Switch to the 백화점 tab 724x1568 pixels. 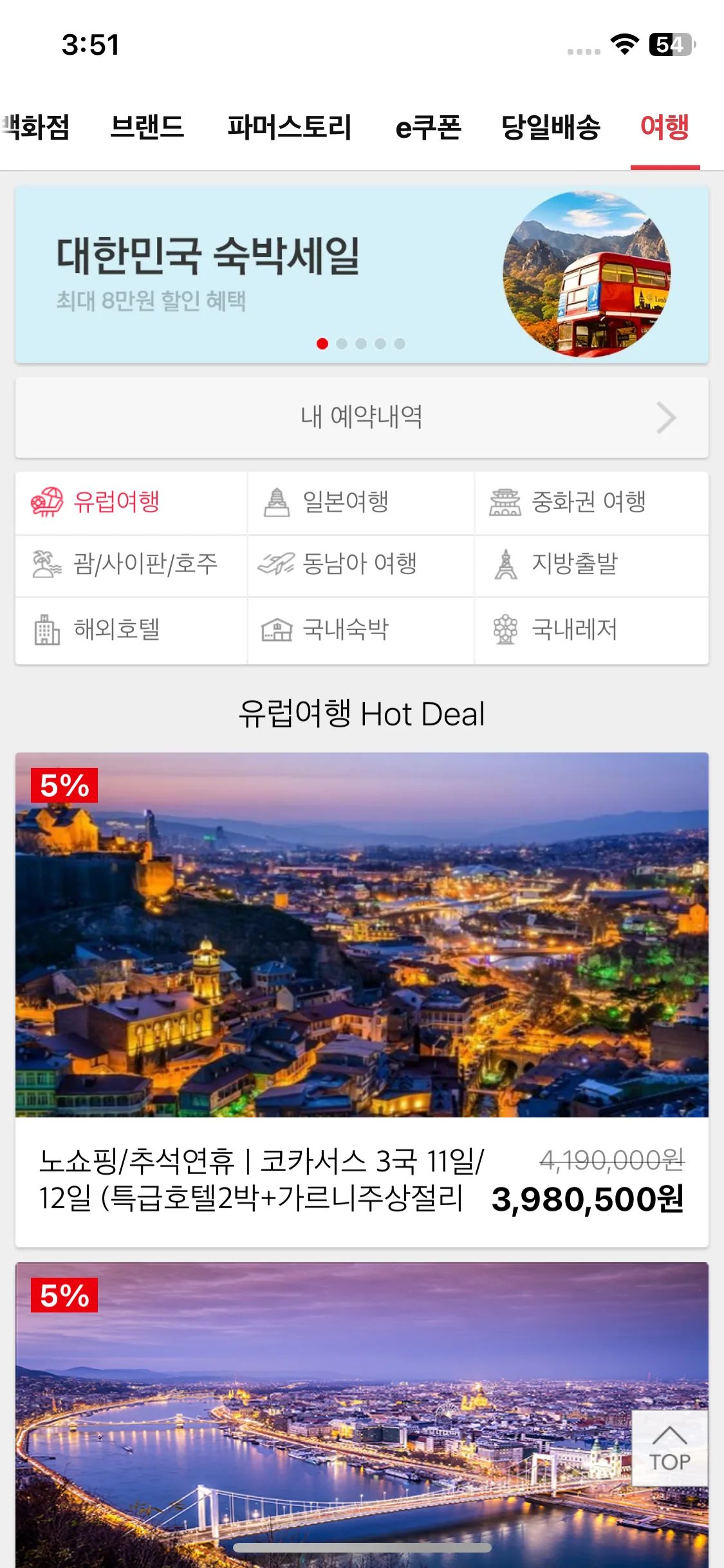pyautogui.click(x=36, y=127)
